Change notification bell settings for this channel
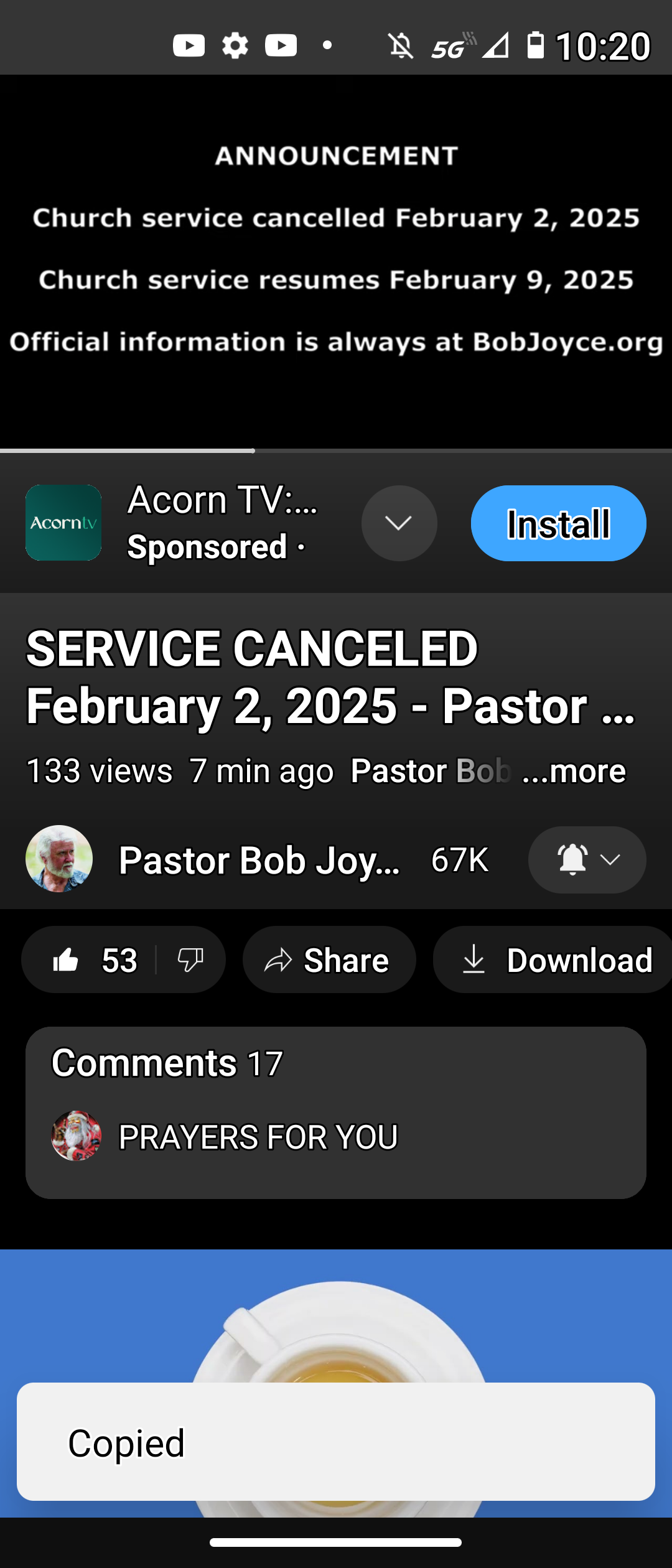 [587, 860]
